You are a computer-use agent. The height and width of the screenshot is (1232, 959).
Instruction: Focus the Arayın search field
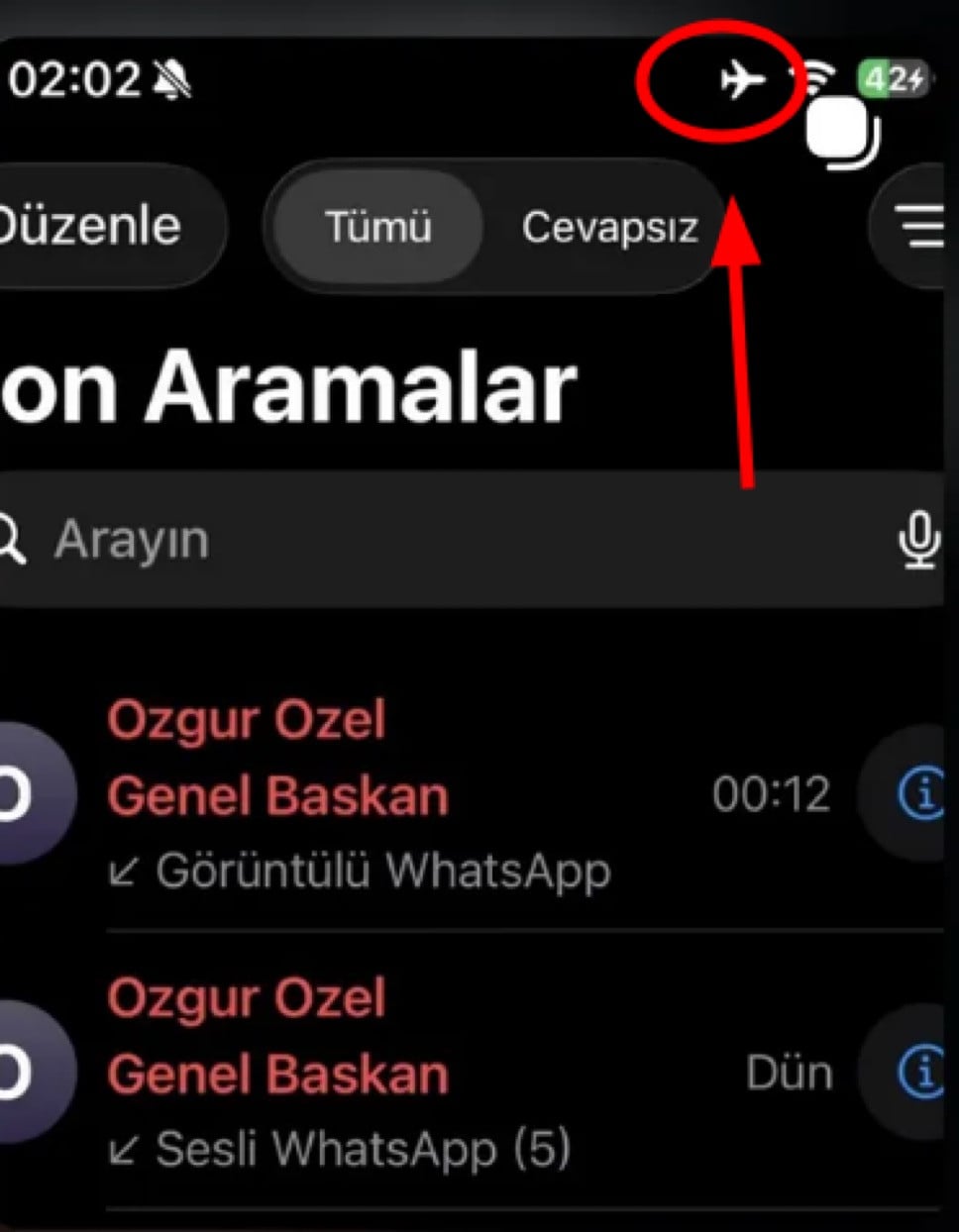pos(446,540)
